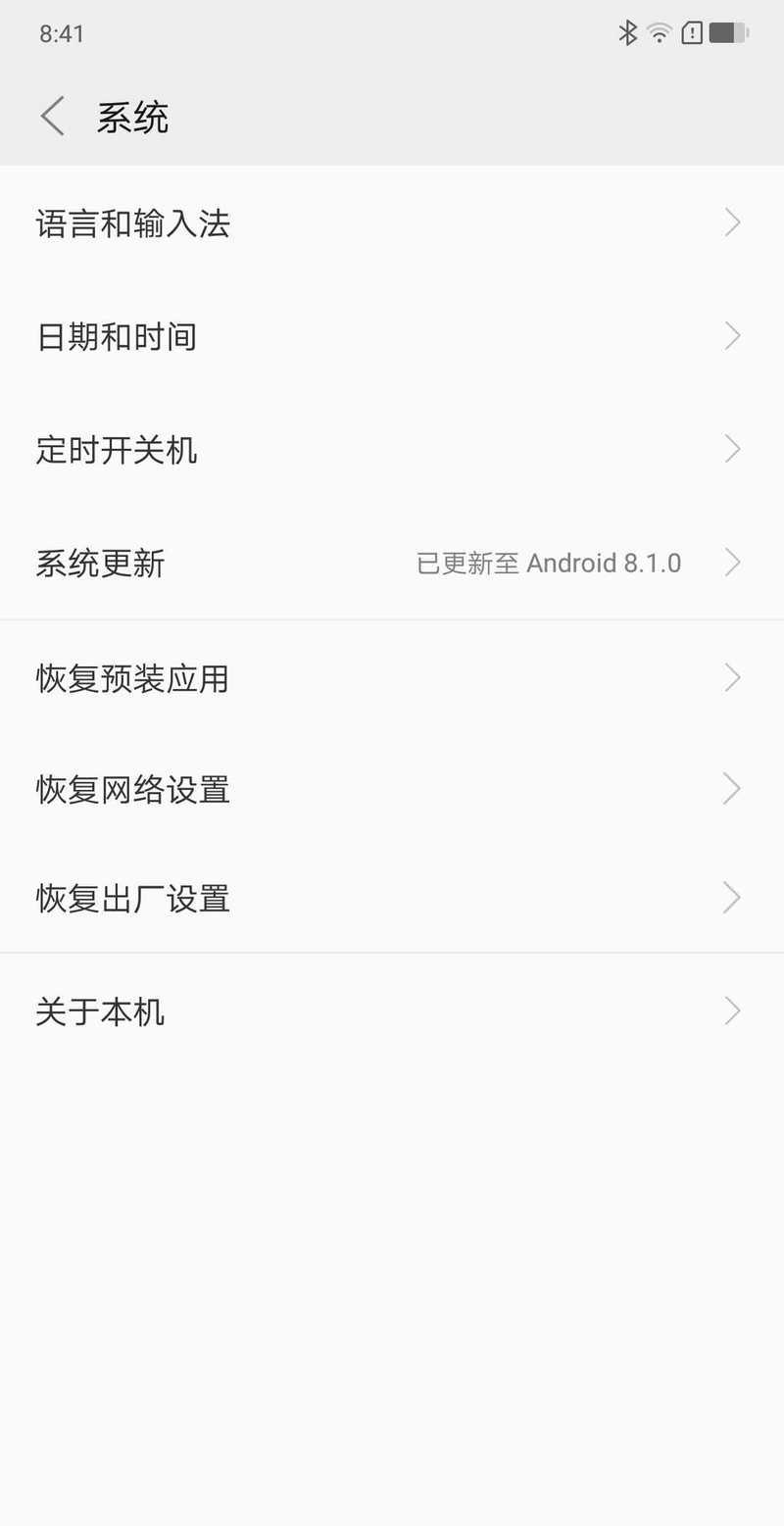Viewport: 784px width, 1526px height.
Task: Open 语言和输入法 settings
Action: pos(392,222)
